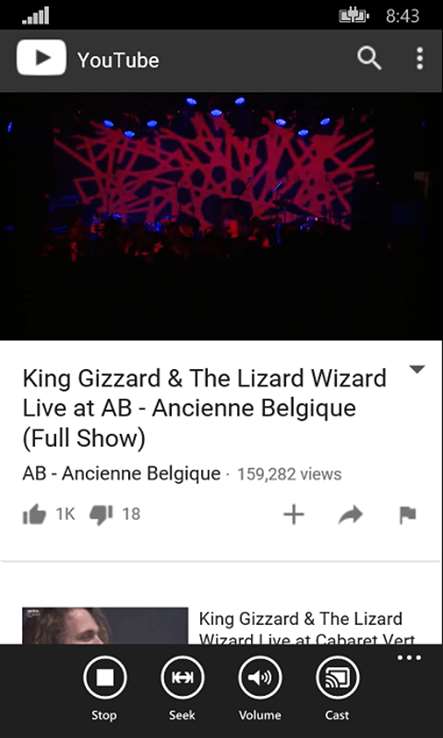Share this video

coord(351,514)
